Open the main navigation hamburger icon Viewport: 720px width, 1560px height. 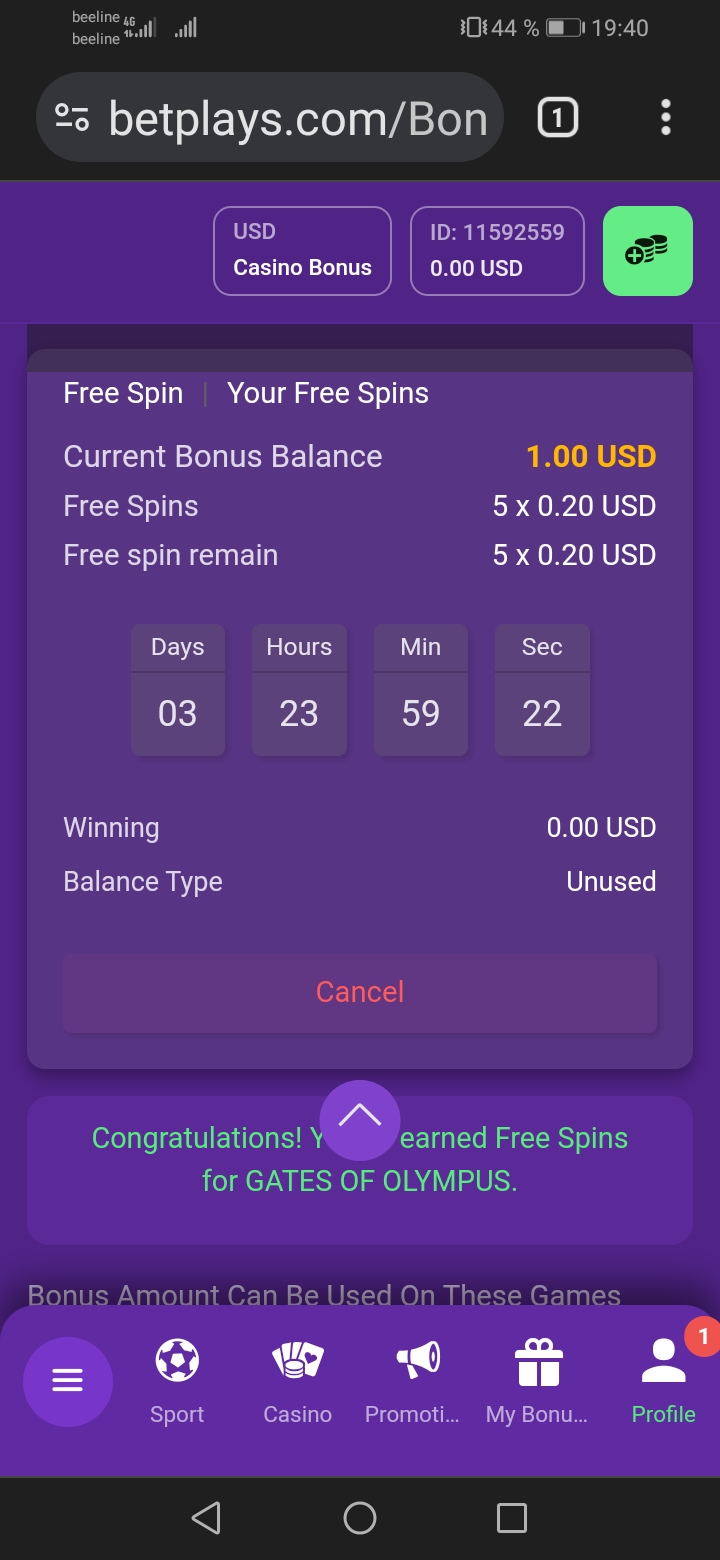click(68, 1381)
